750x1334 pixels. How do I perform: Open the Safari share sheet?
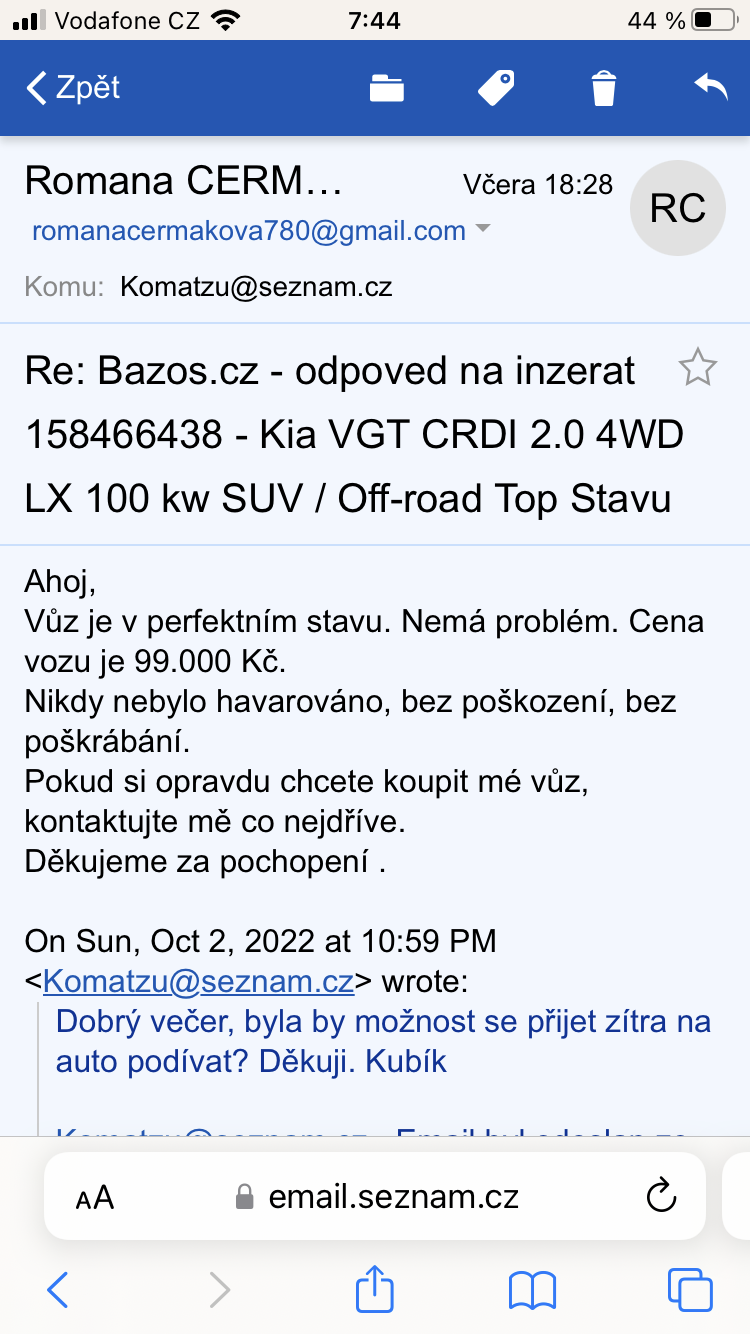point(375,1288)
